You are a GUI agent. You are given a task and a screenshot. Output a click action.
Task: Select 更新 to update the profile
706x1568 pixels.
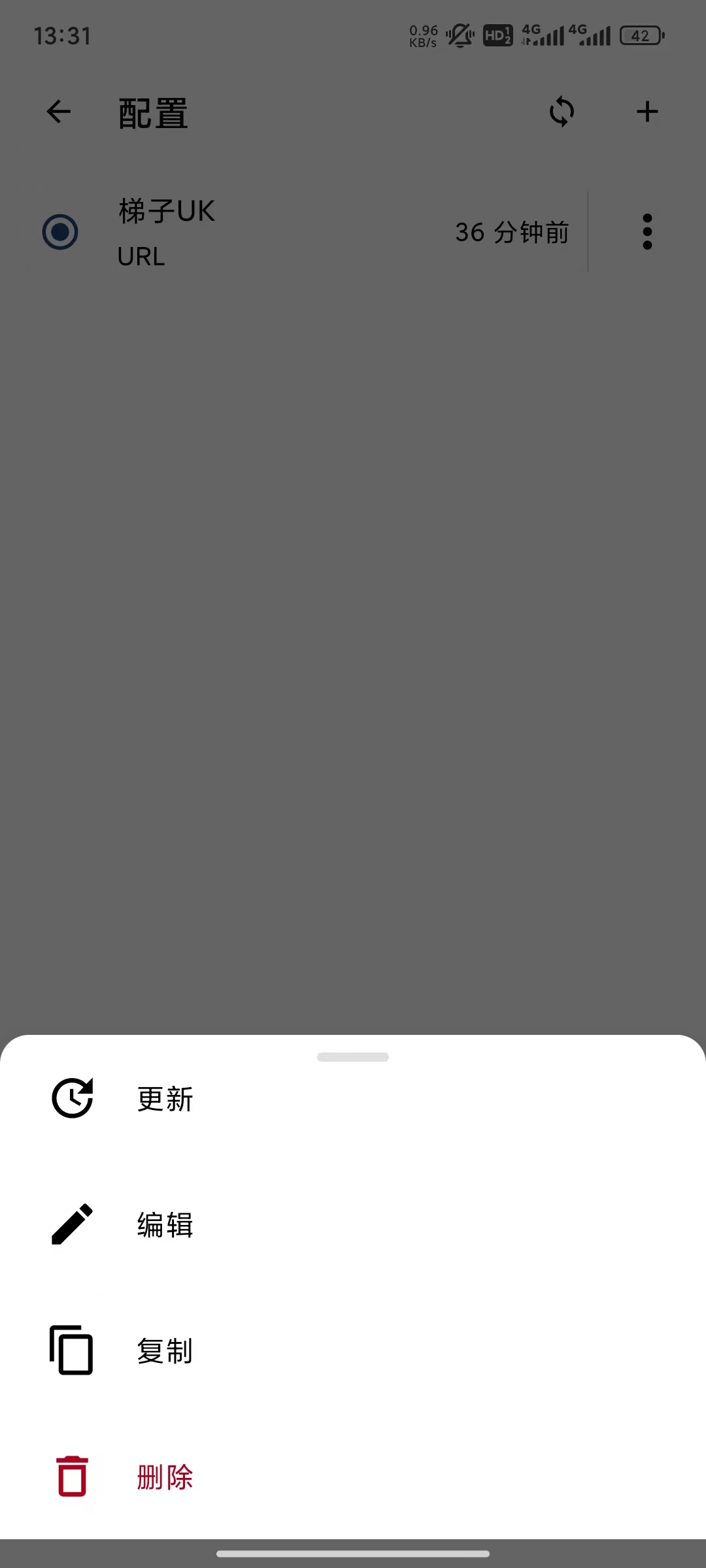point(353,1099)
